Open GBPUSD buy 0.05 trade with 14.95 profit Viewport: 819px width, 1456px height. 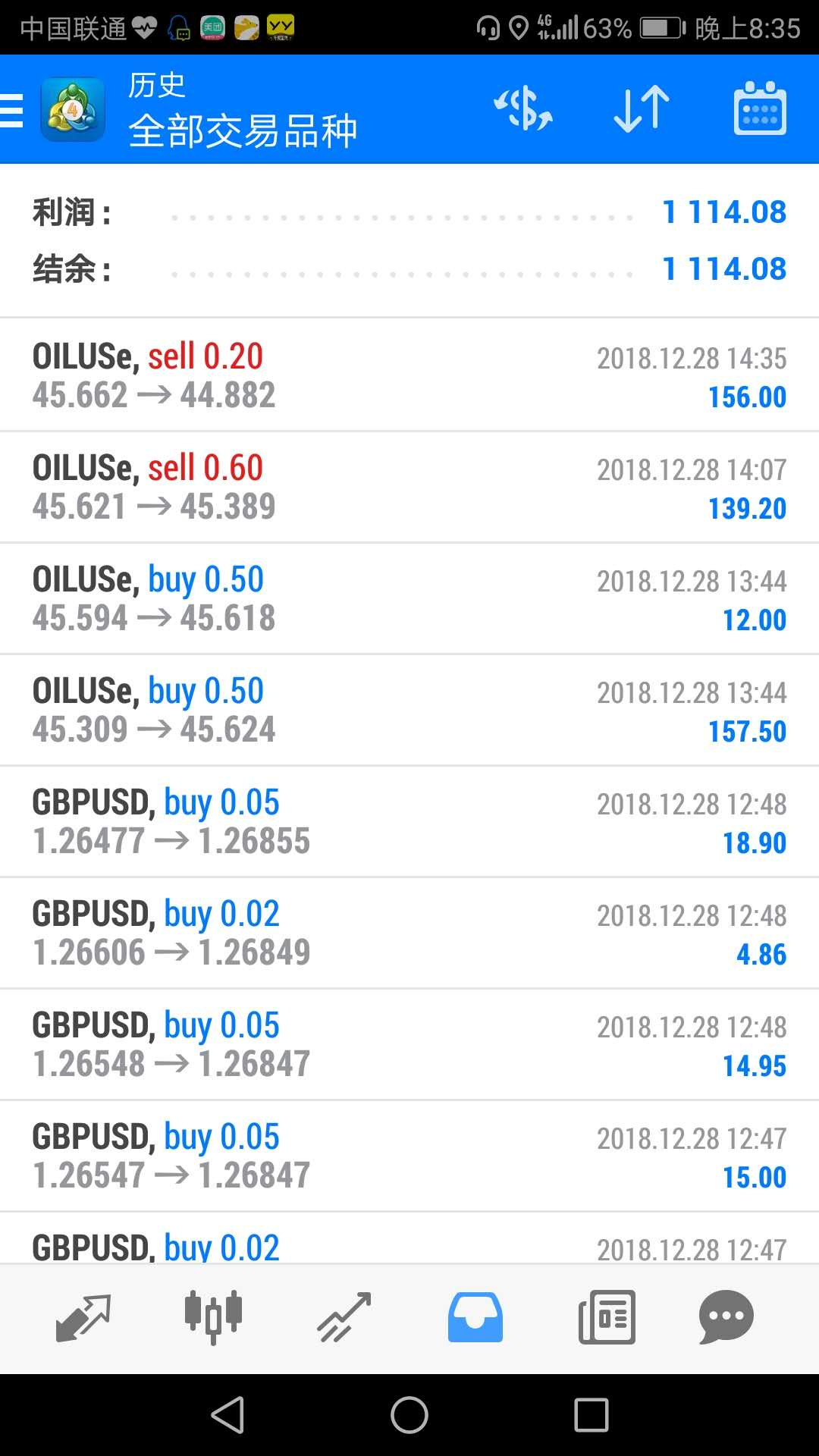point(409,1044)
